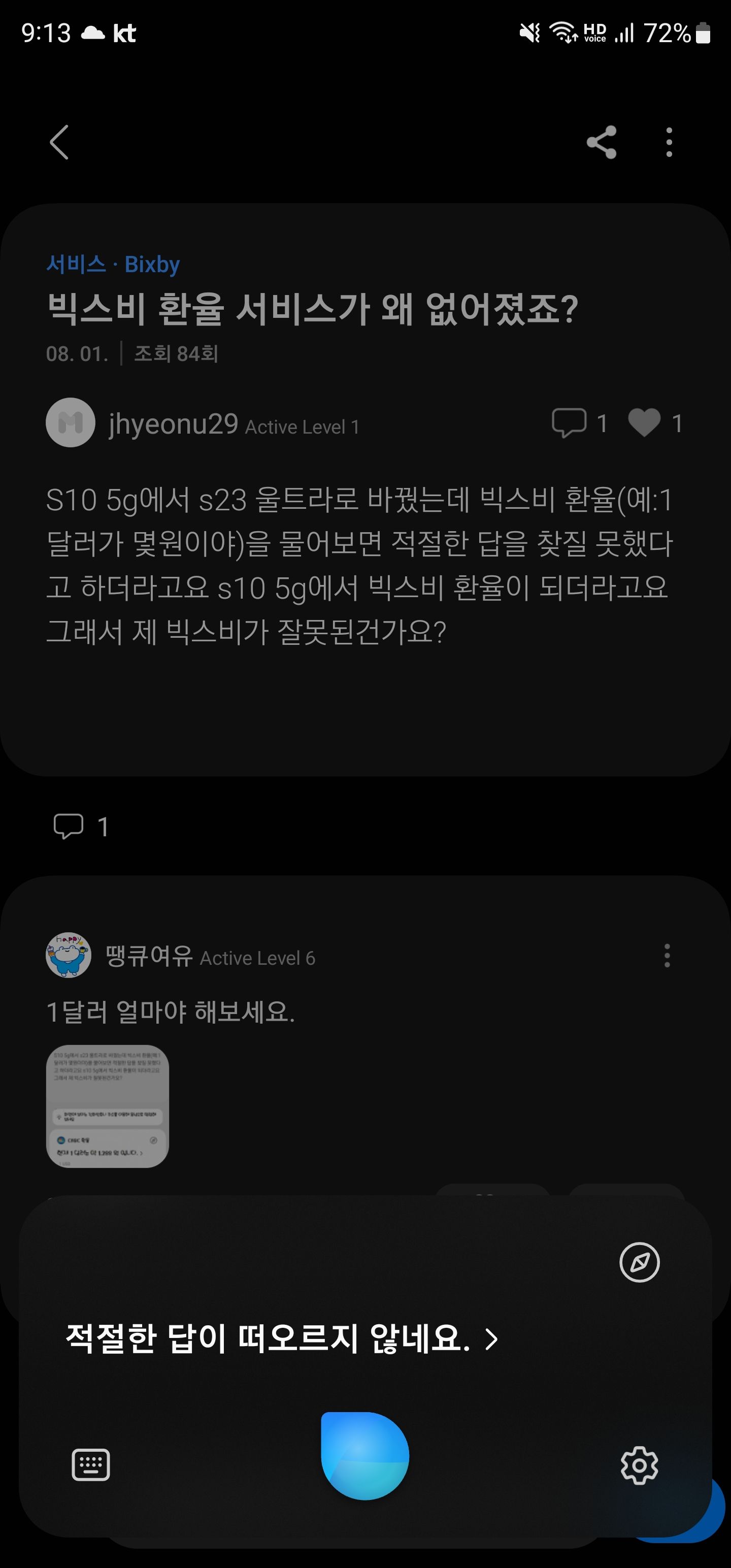Like the post with the heart icon

pos(645,423)
